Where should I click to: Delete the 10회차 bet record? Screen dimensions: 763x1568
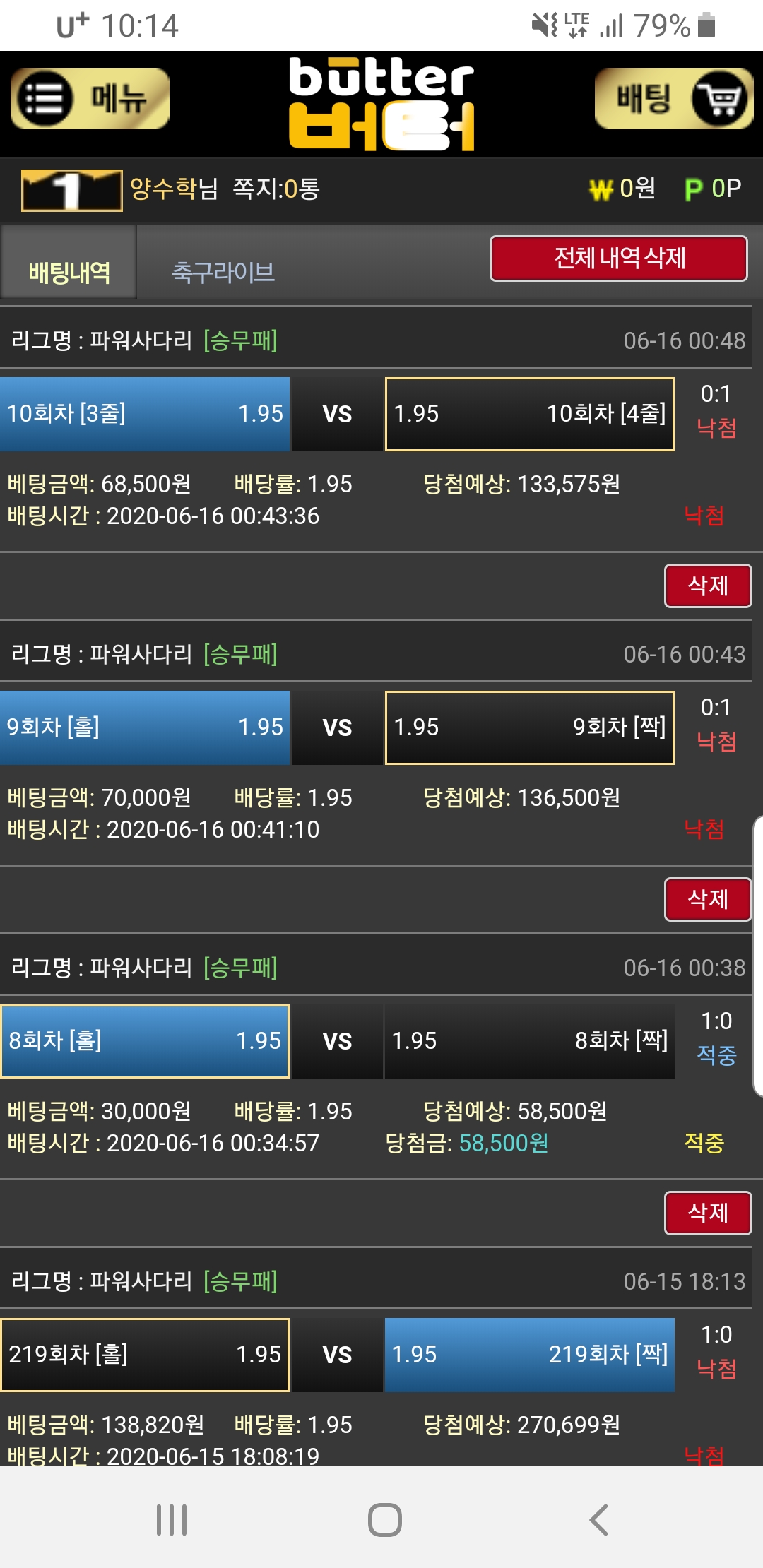pos(707,586)
